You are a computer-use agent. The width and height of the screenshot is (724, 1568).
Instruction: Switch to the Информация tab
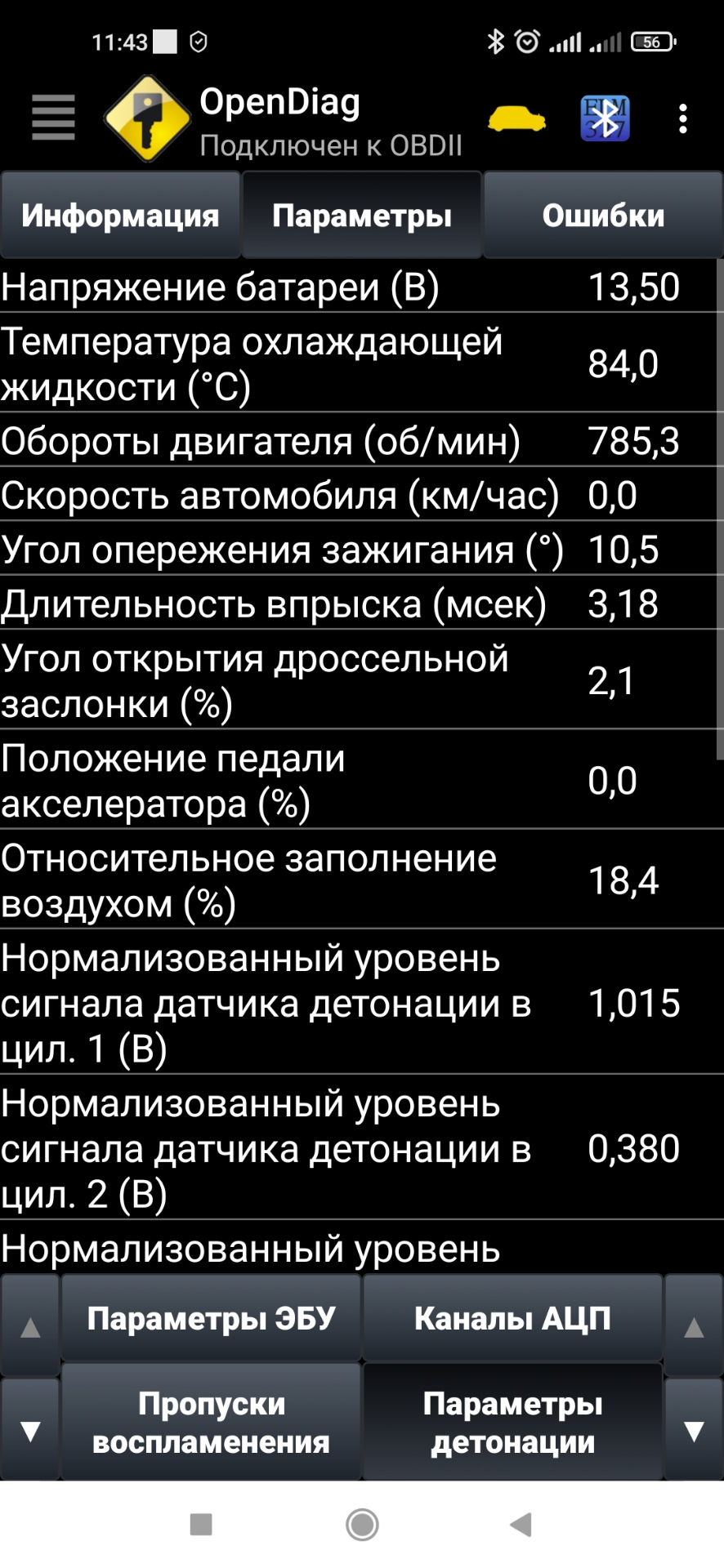click(x=120, y=216)
